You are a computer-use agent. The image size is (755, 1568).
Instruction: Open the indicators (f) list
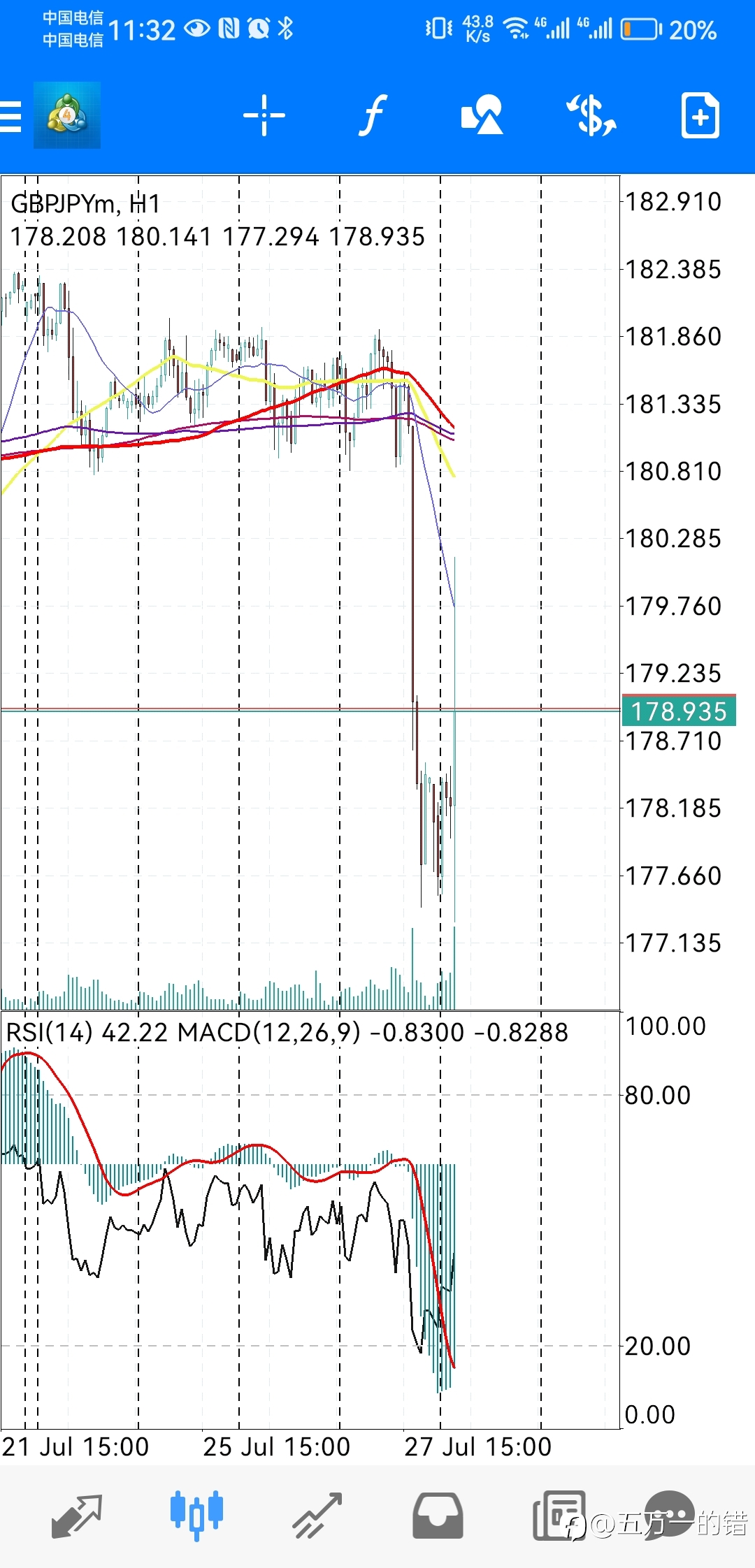(x=373, y=115)
